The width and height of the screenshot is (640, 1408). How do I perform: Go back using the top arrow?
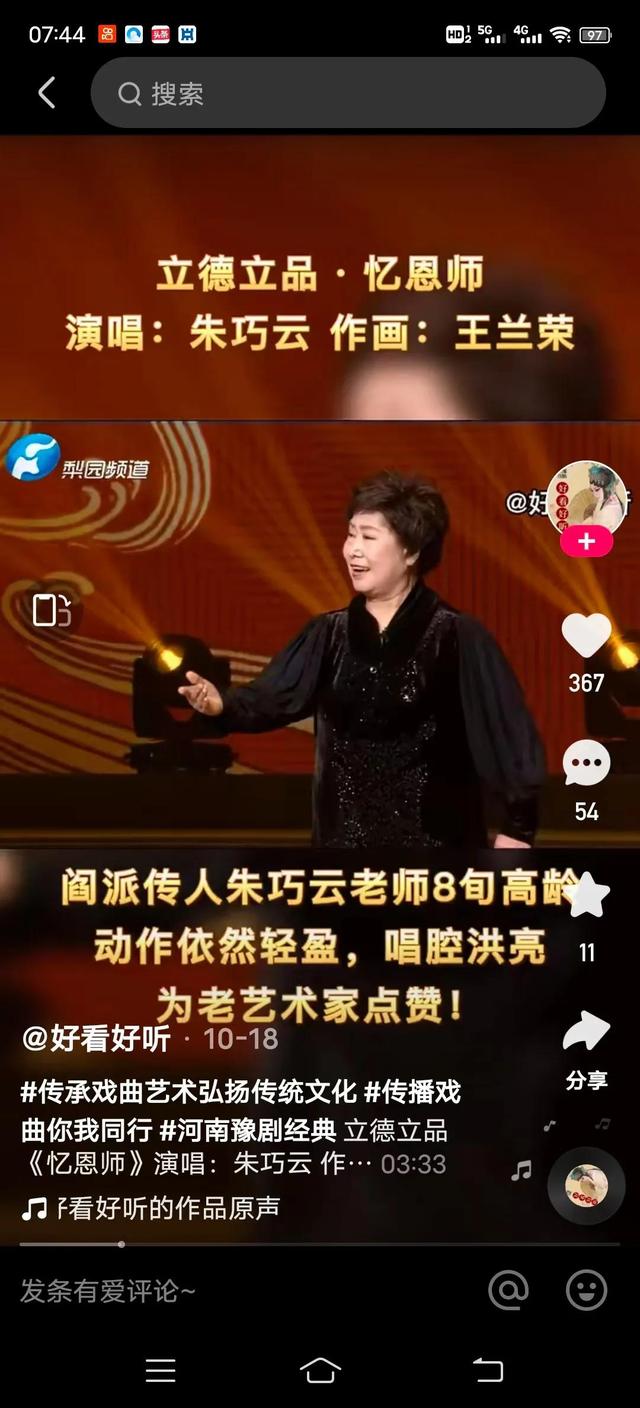click(x=46, y=93)
